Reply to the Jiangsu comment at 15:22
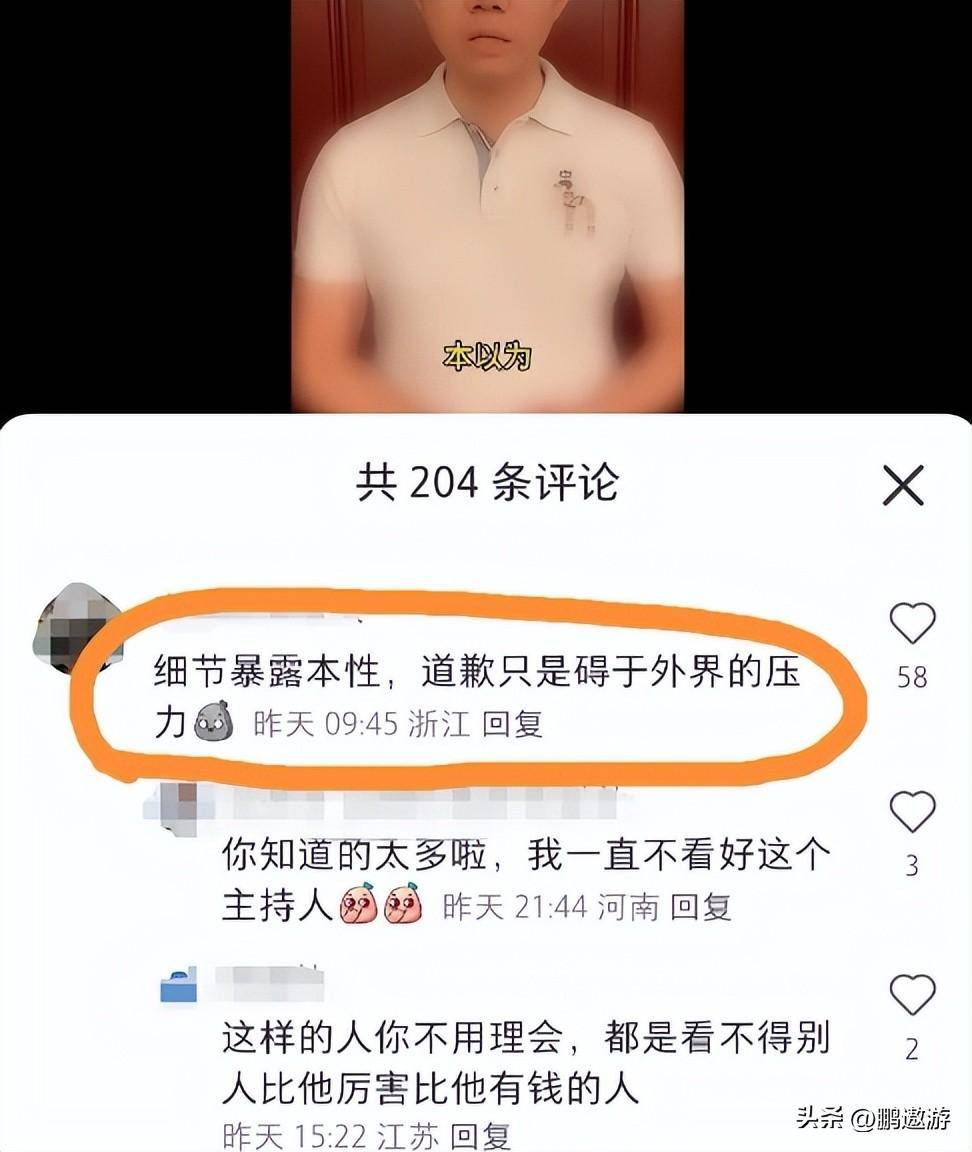972x1152 pixels. [x=480, y=1137]
